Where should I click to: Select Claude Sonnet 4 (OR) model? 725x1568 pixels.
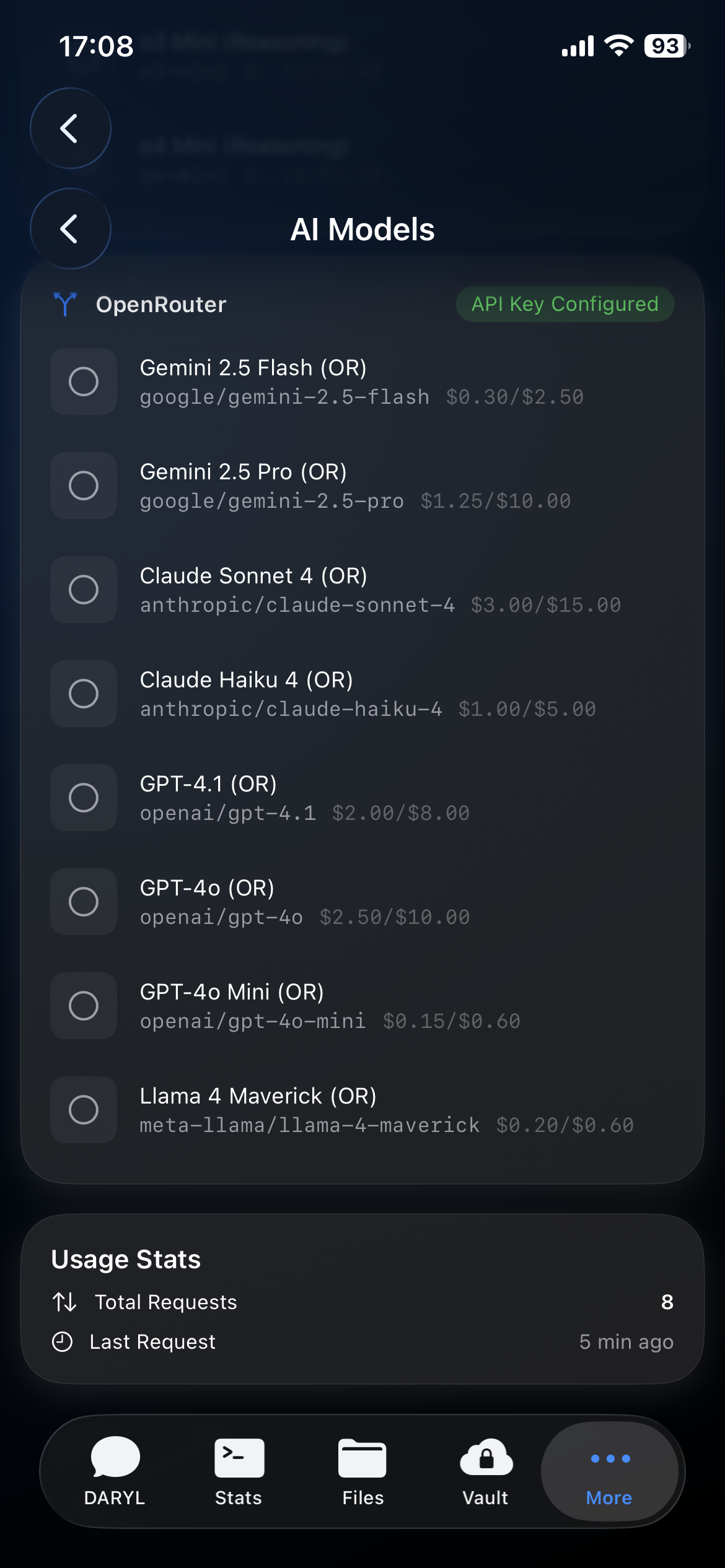(84, 590)
